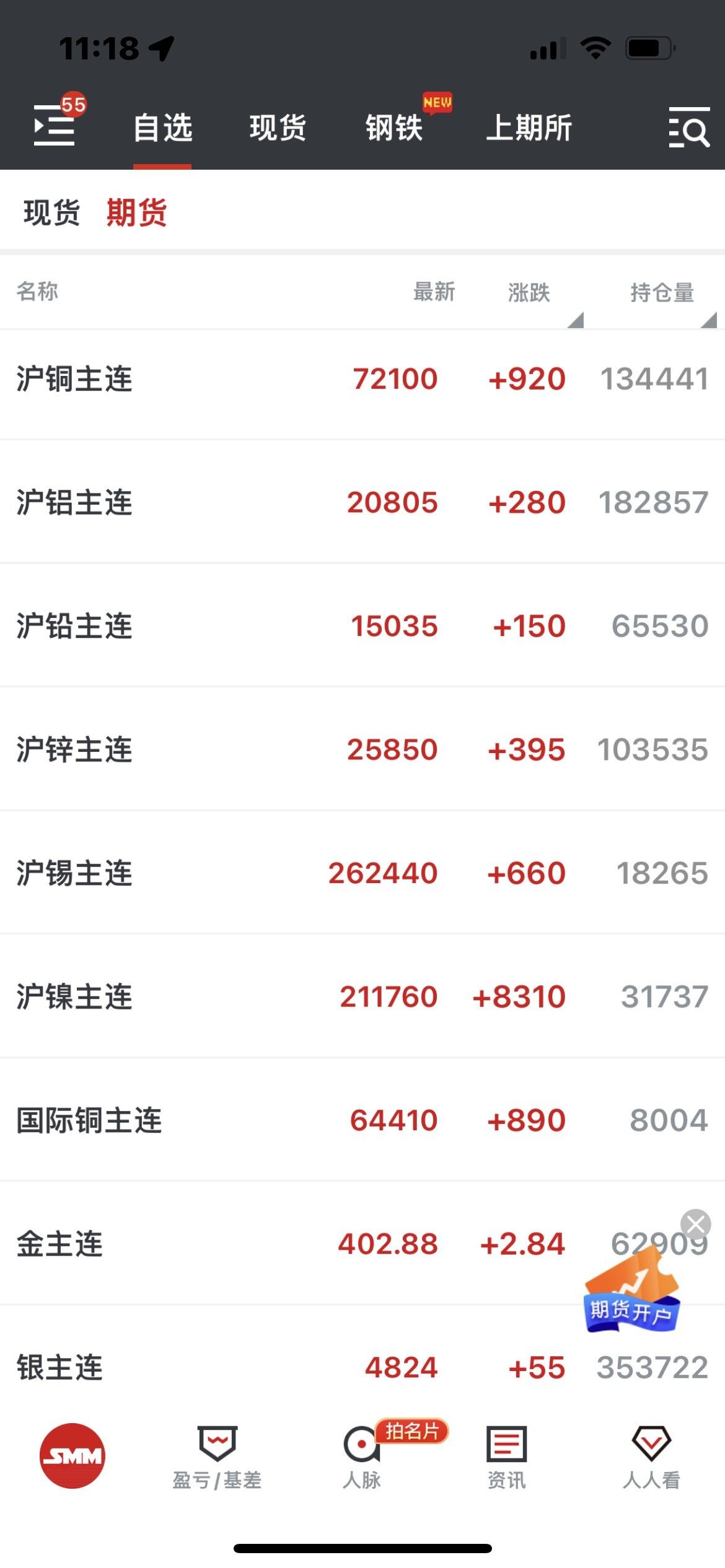The width and height of the screenshot is (725, 1568).
Task: Switch to 盈亏/基差 bottom tab
Action: coord(217,1458)
